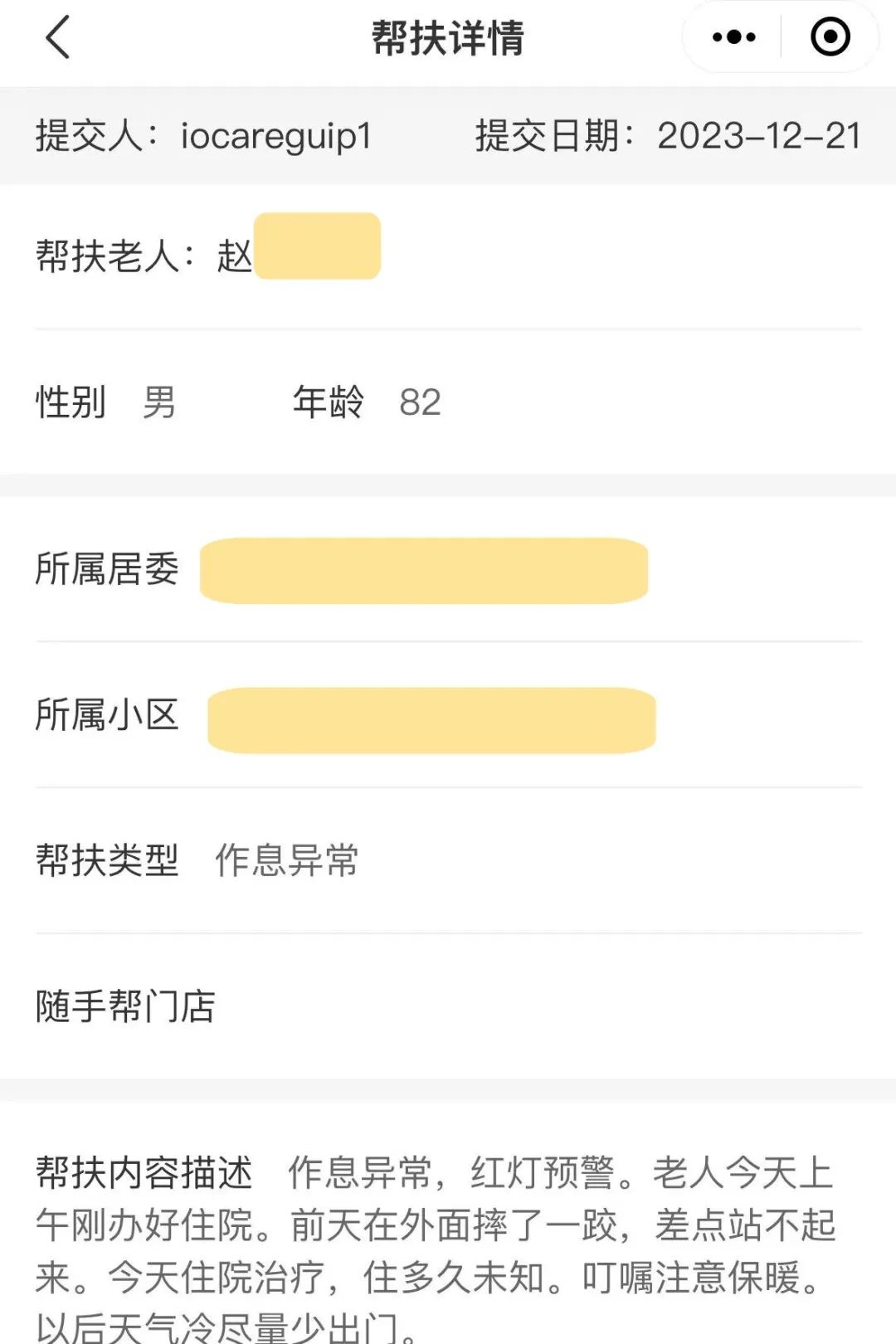896x1344 pixels.
Task: Click the 帮扶详情 title bar
Action: coord(448,37)
